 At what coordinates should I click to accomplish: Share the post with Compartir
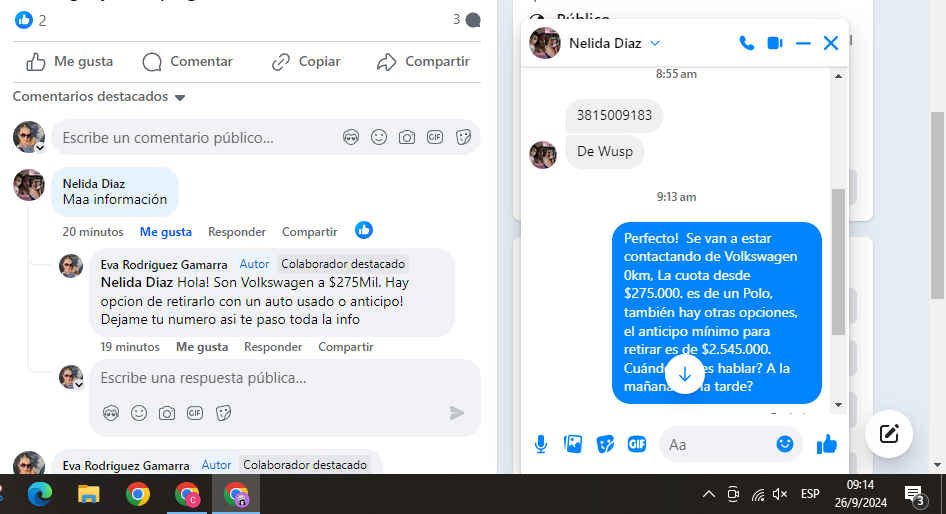[x=423, y=62]
